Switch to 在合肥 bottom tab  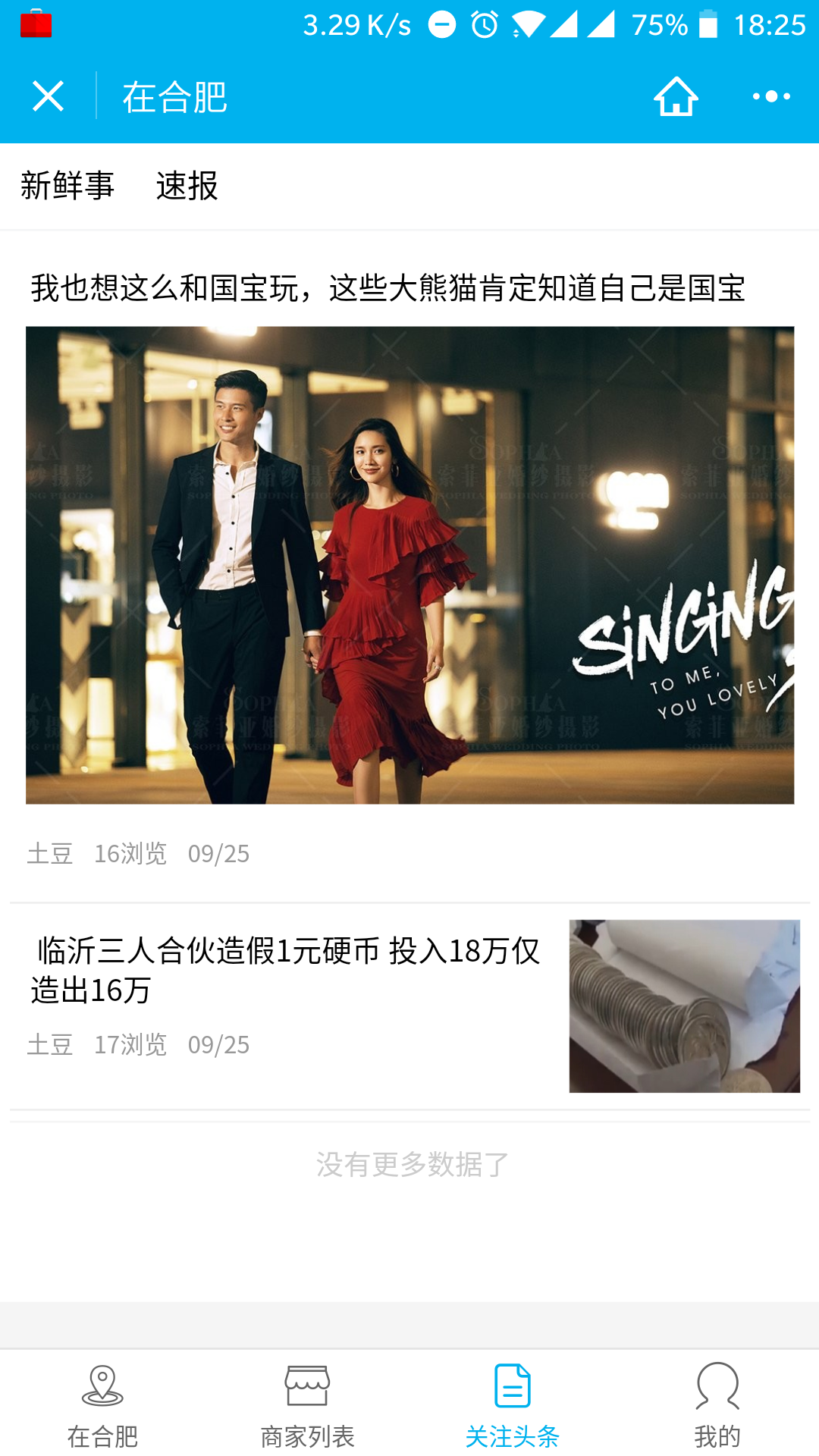(x=102, y=1405)
